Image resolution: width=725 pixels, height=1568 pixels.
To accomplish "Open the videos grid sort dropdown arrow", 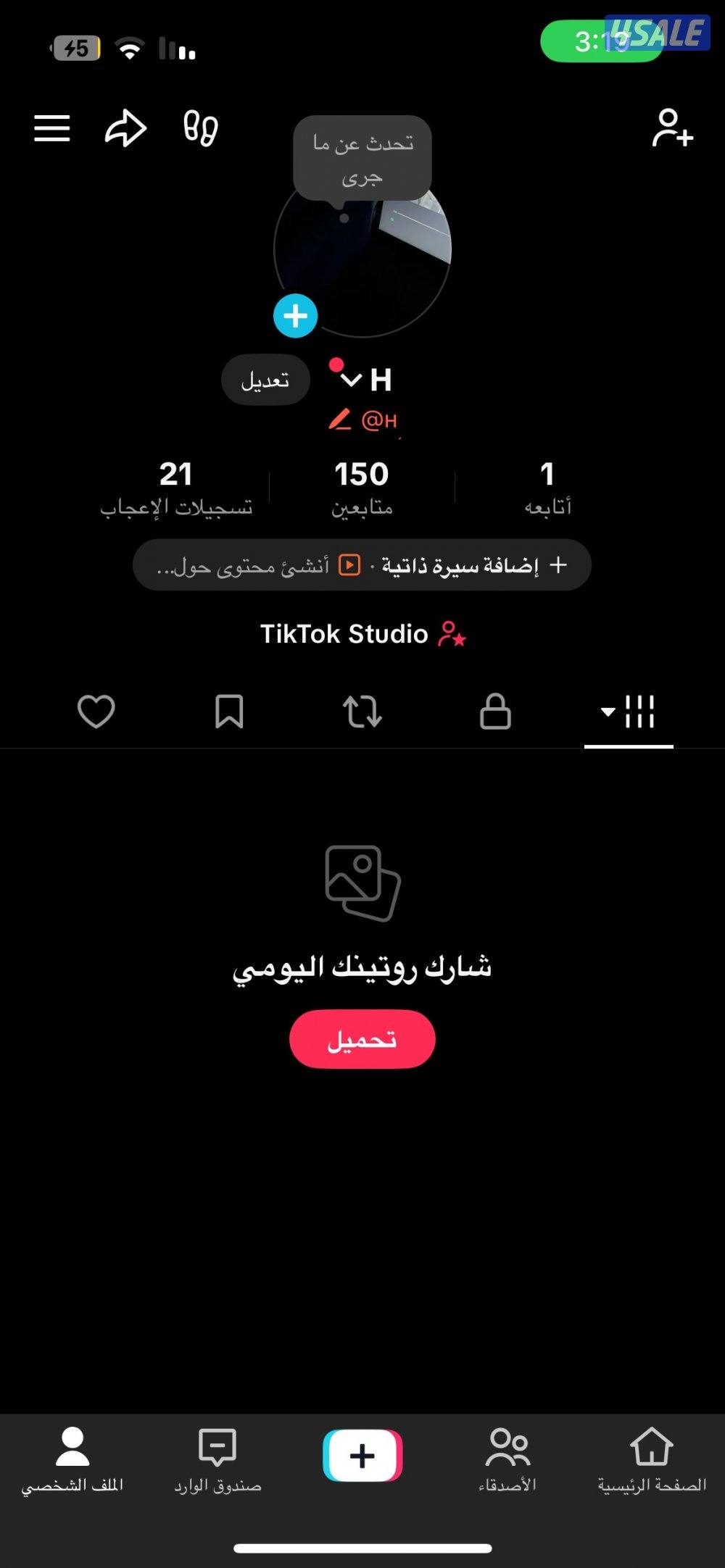I will [608, 712].
